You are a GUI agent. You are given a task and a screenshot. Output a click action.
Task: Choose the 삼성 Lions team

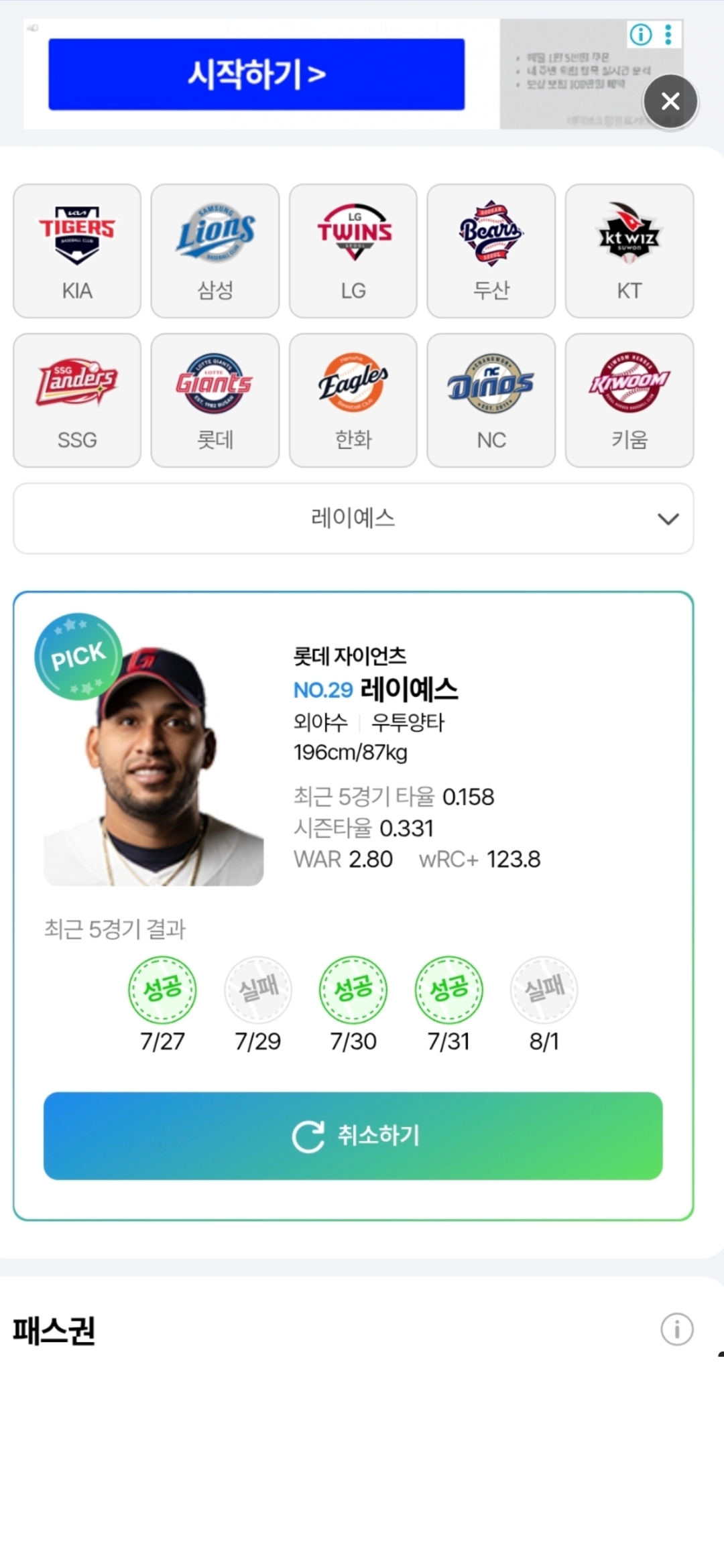coord(215,251)
